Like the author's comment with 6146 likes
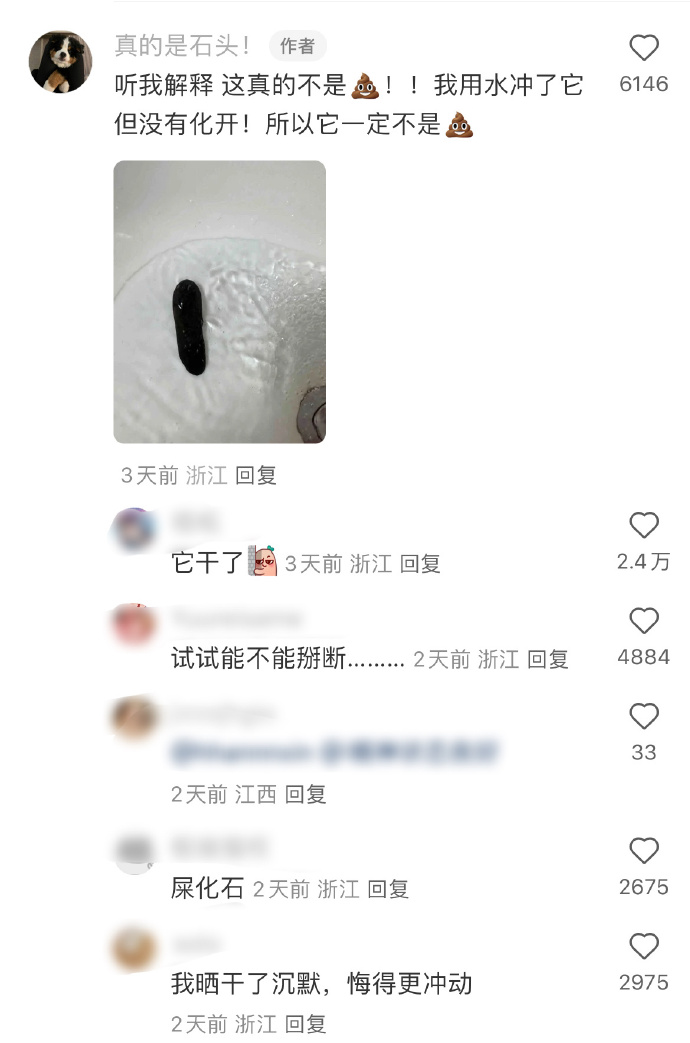 [x=644, y=48]
